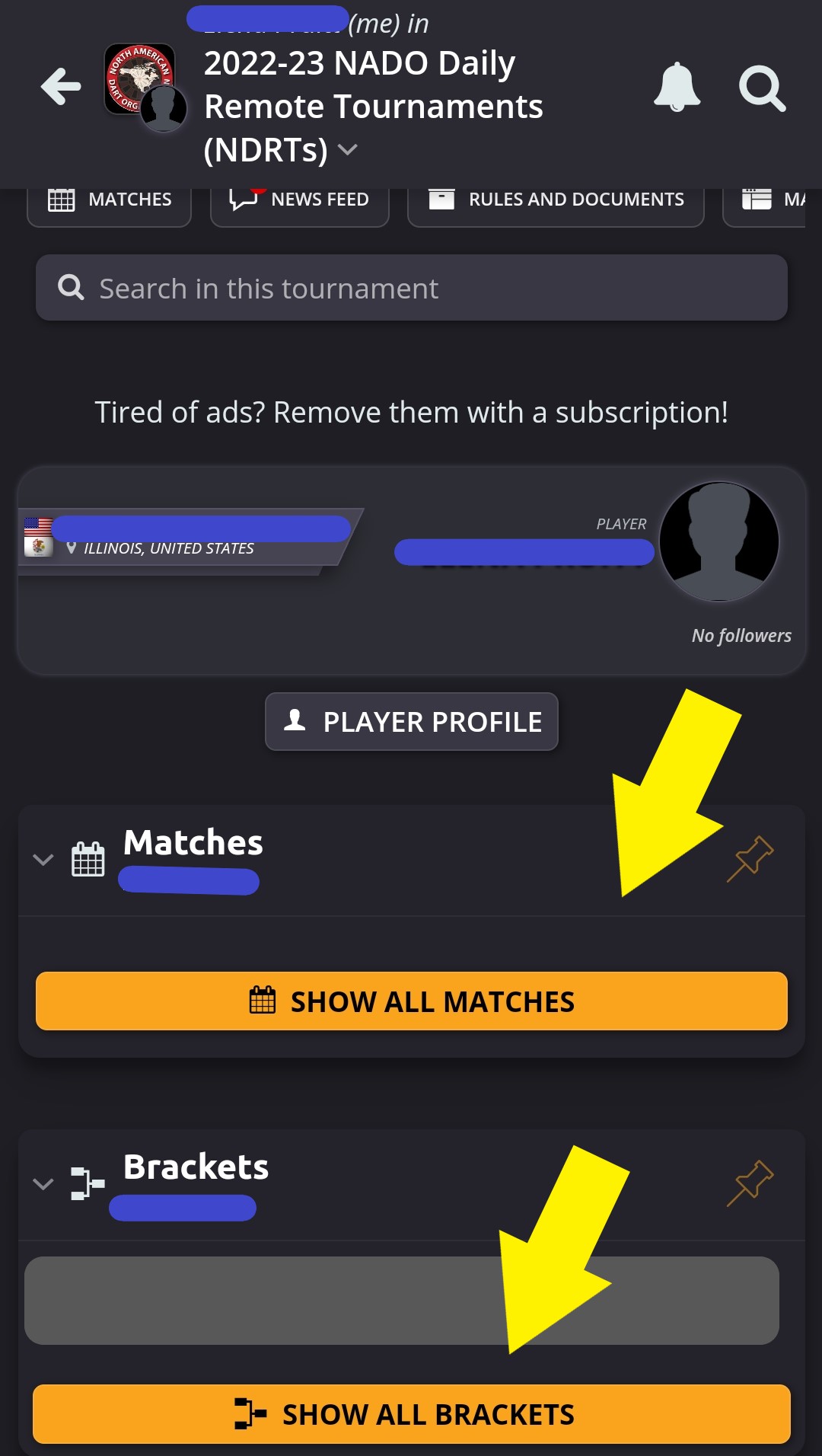The image size is (822, 1456).
Task: Show all matches
Action: (411, 1001)
